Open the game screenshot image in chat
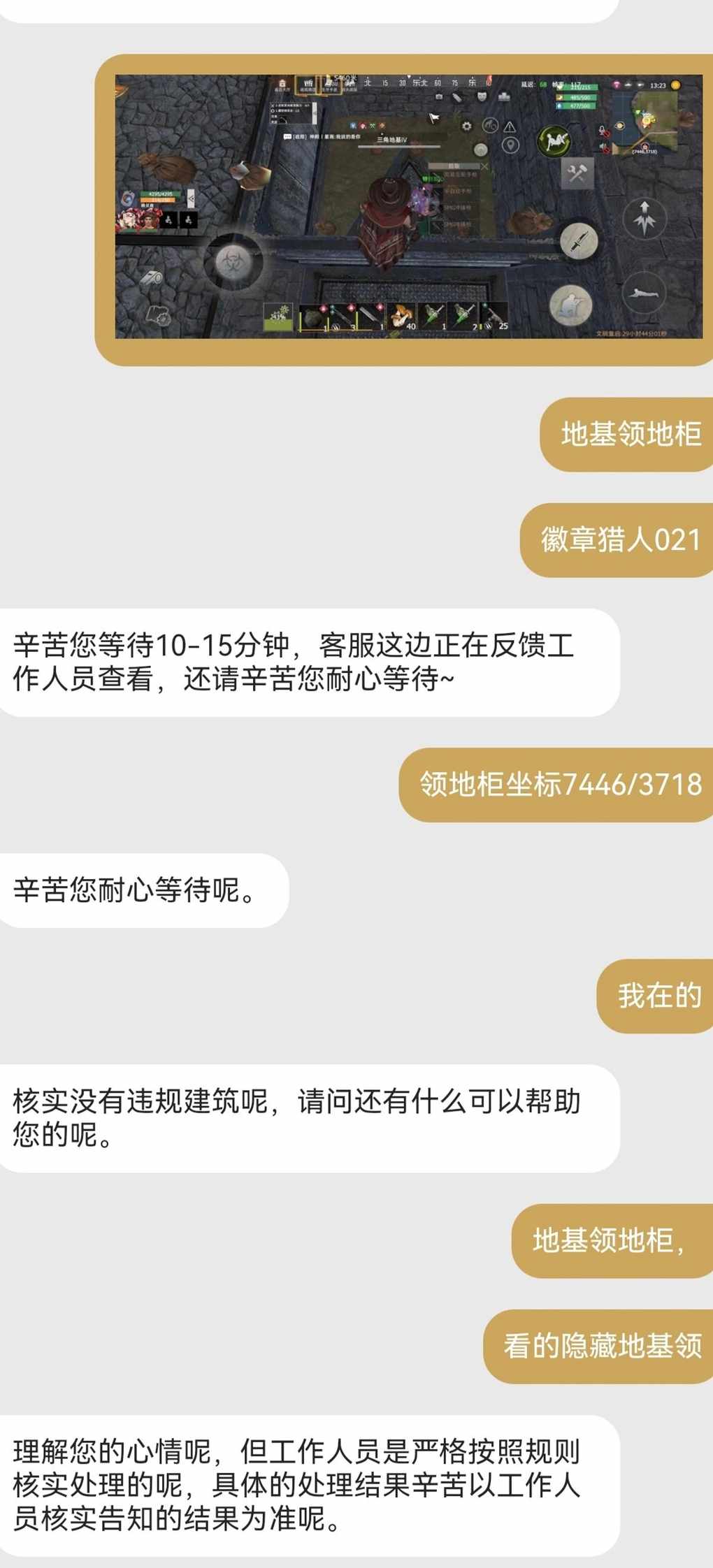 (x=409, y=207)
